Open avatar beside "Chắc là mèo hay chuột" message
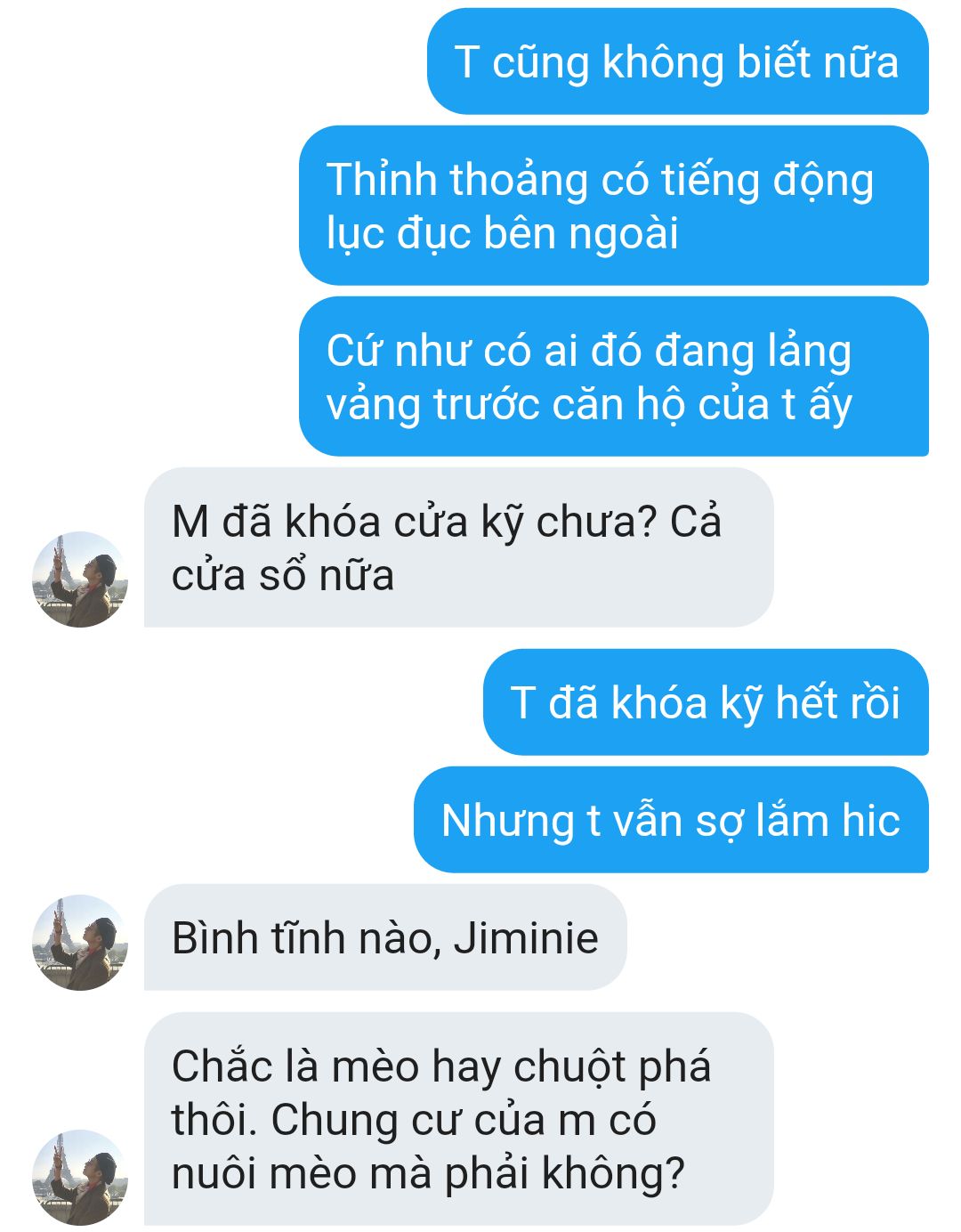961x1232 pixels. 80,1178
